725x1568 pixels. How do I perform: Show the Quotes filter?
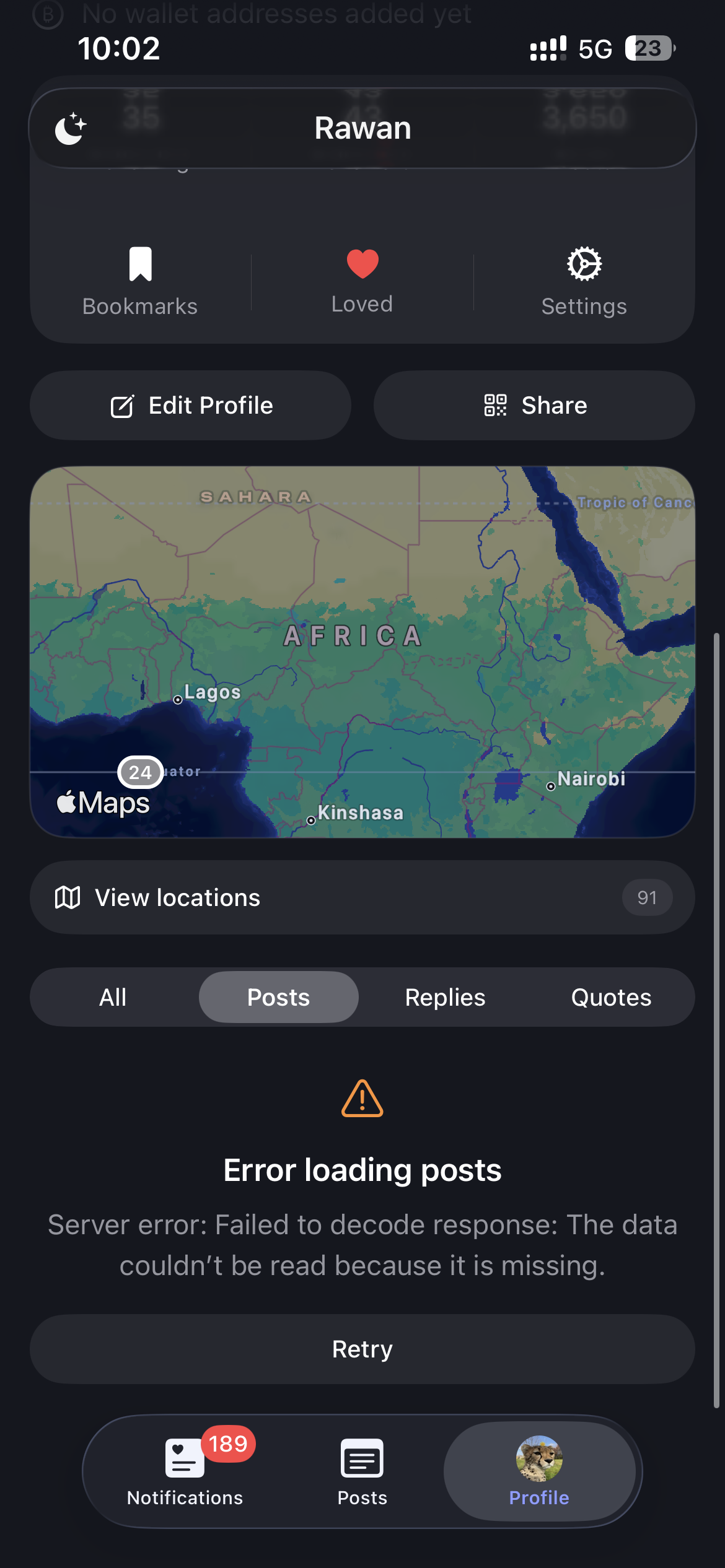click(x=611, y=997)
